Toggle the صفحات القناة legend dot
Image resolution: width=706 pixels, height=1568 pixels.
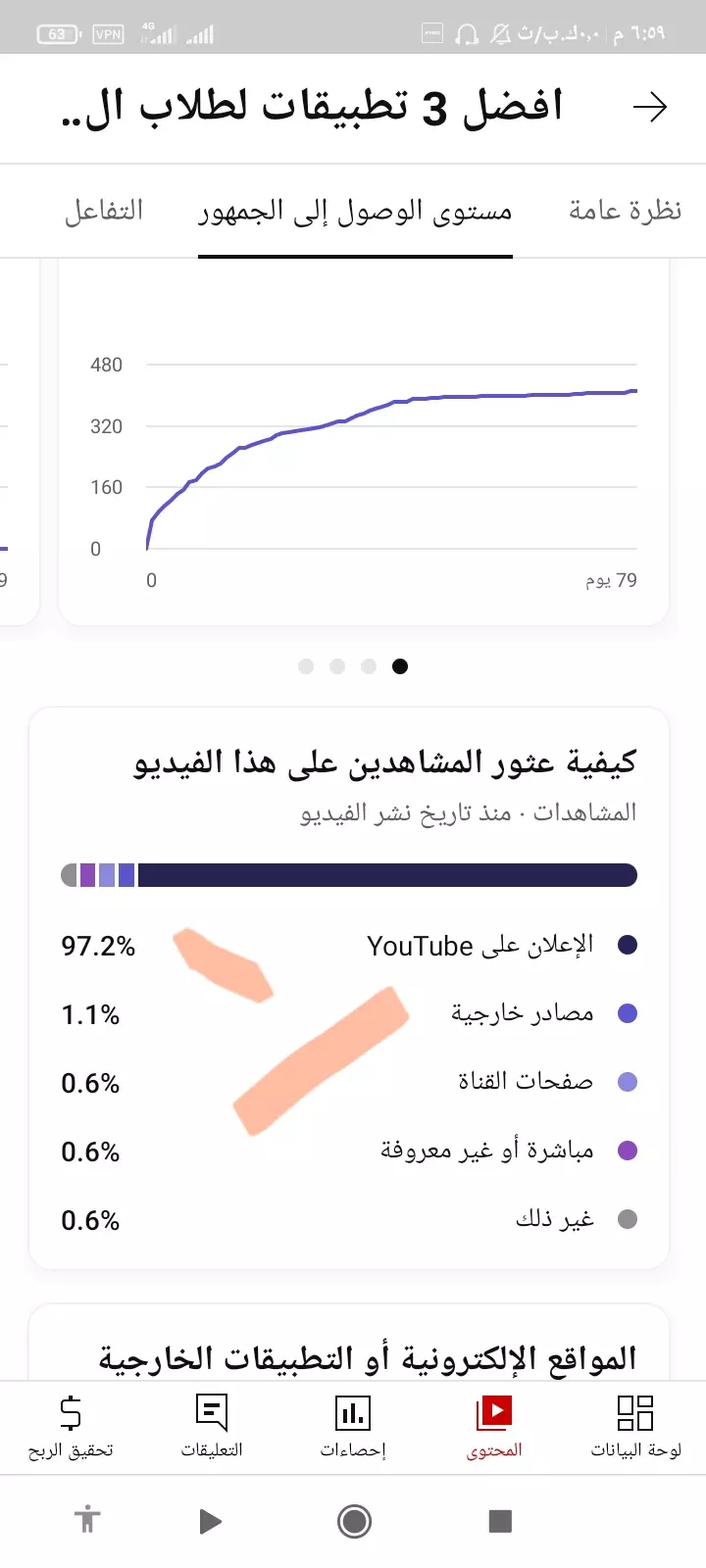(x=628, y=1082)
